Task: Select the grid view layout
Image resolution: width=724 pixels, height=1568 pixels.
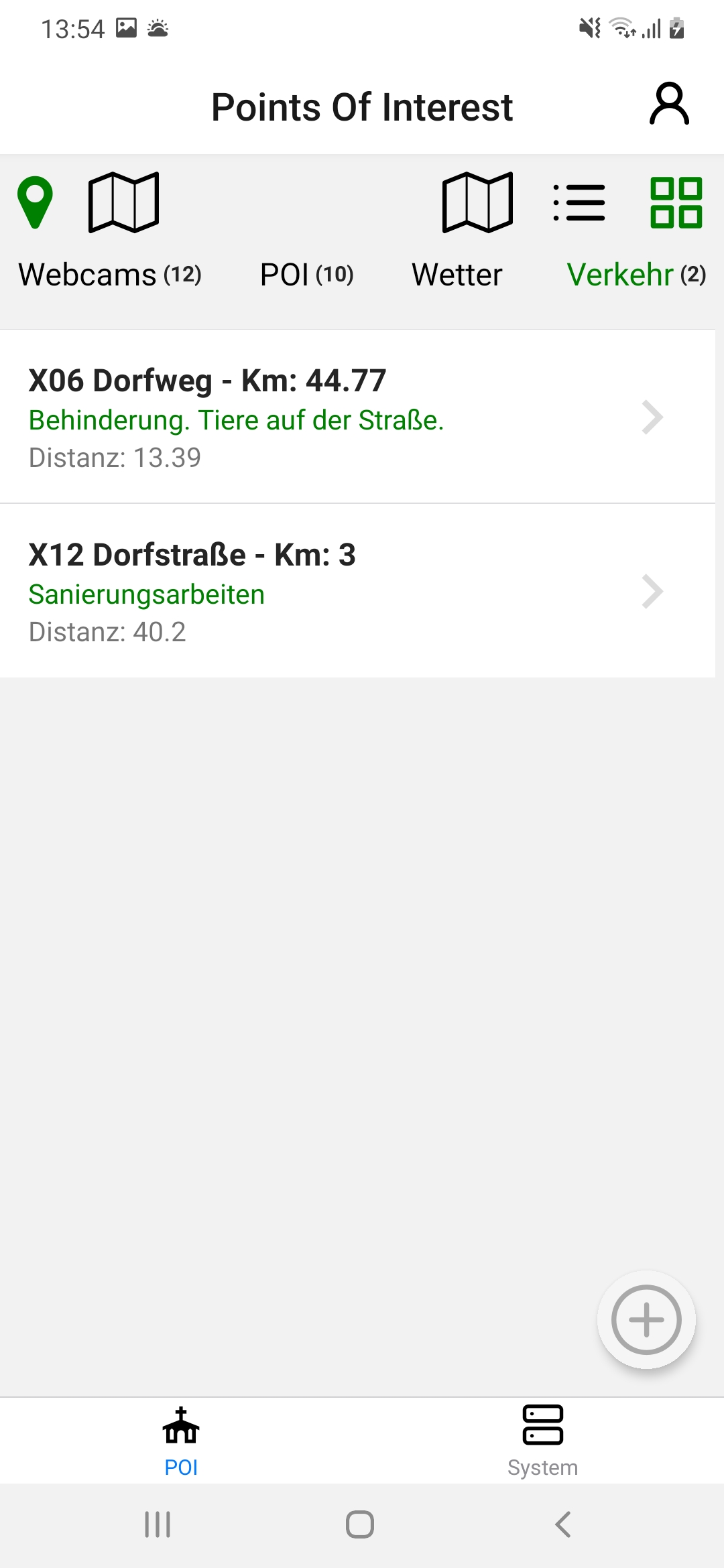Action: click(676, 202)
